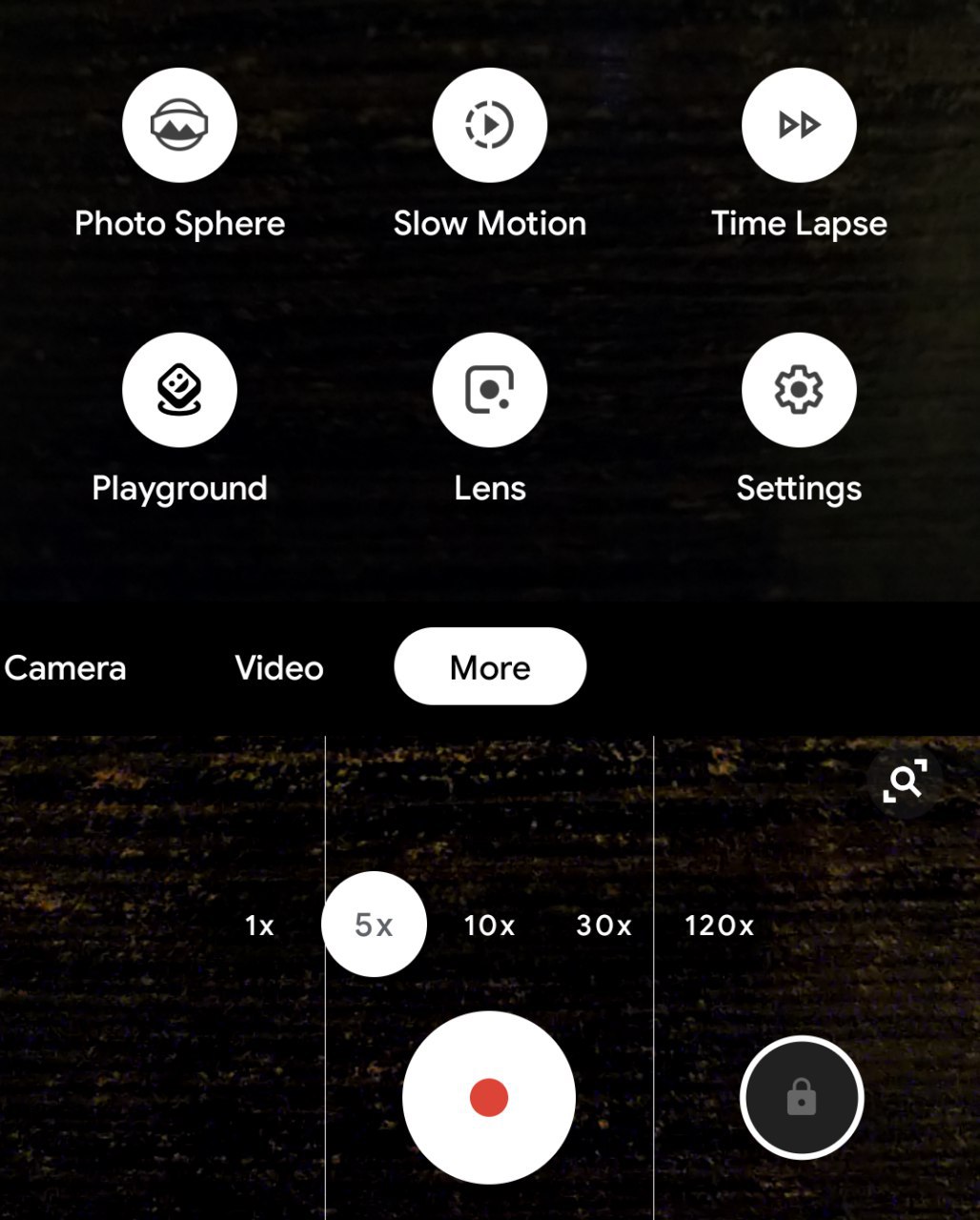Zoom in to 10x
Screen dimensions: 980x1220
[489, 925]
